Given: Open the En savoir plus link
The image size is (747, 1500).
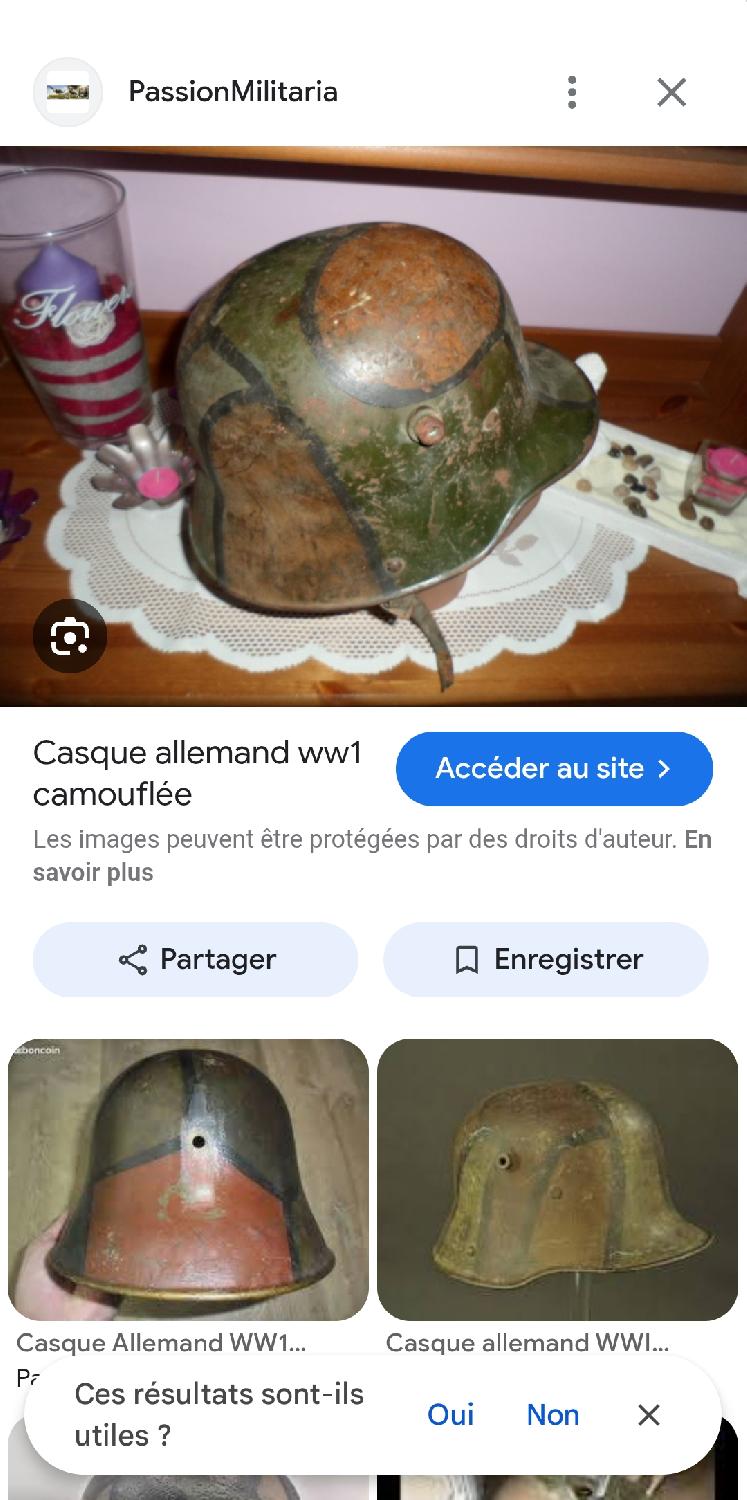Looking at the screenshot, I should pyautogui.click(x=93, y=872).
